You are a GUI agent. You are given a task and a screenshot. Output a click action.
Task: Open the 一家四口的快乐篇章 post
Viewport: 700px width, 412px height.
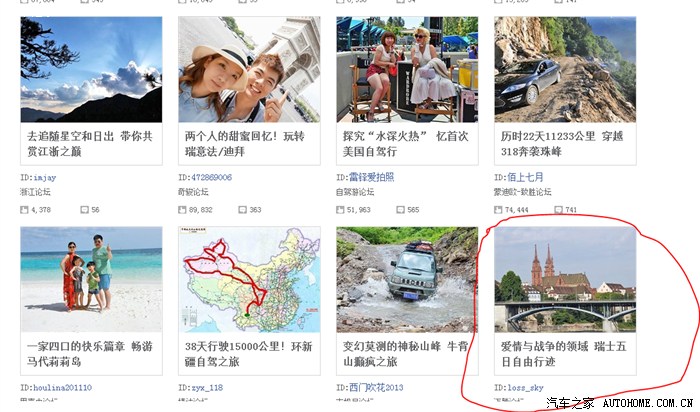[x=88, y=353]
